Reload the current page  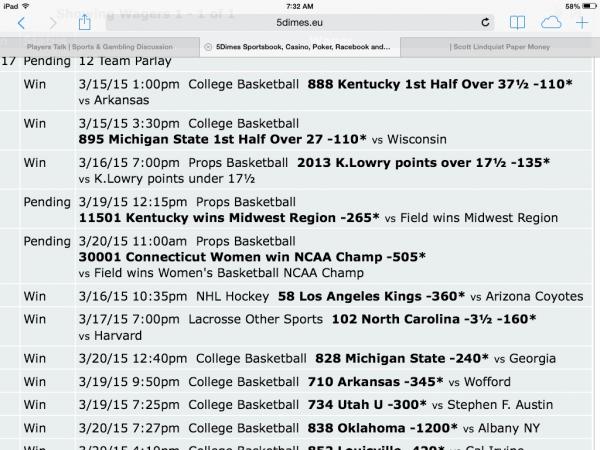point(486,22)
